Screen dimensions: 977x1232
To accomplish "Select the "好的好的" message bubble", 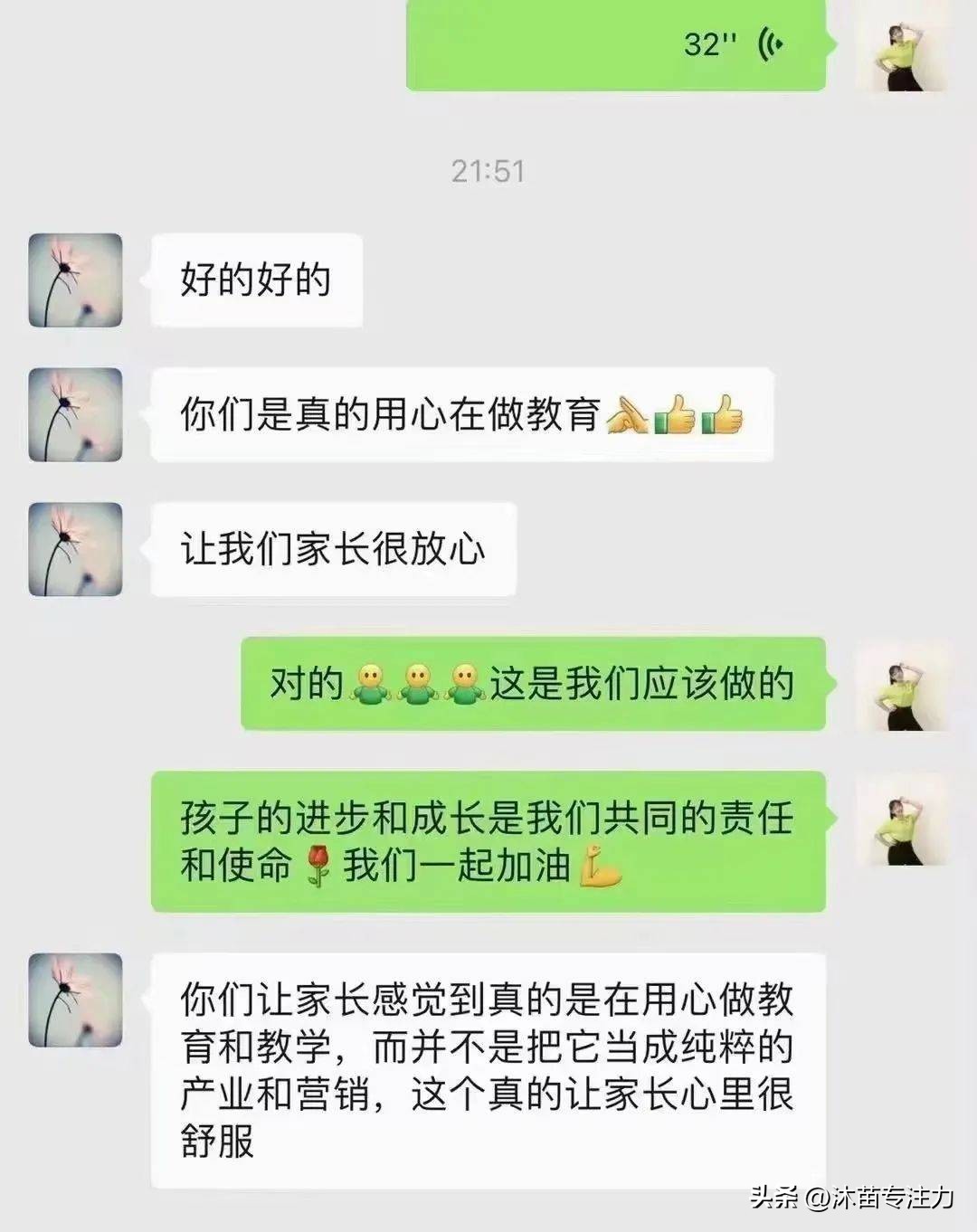I will (x=257, y=279).
